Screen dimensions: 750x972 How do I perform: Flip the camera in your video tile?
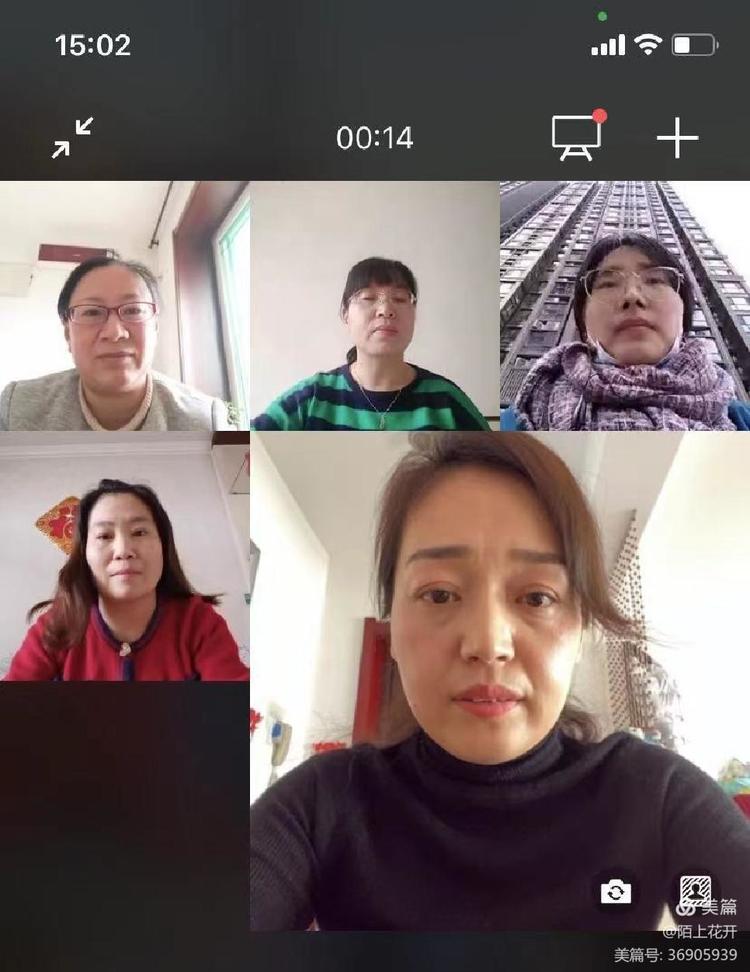pos(616,891)
